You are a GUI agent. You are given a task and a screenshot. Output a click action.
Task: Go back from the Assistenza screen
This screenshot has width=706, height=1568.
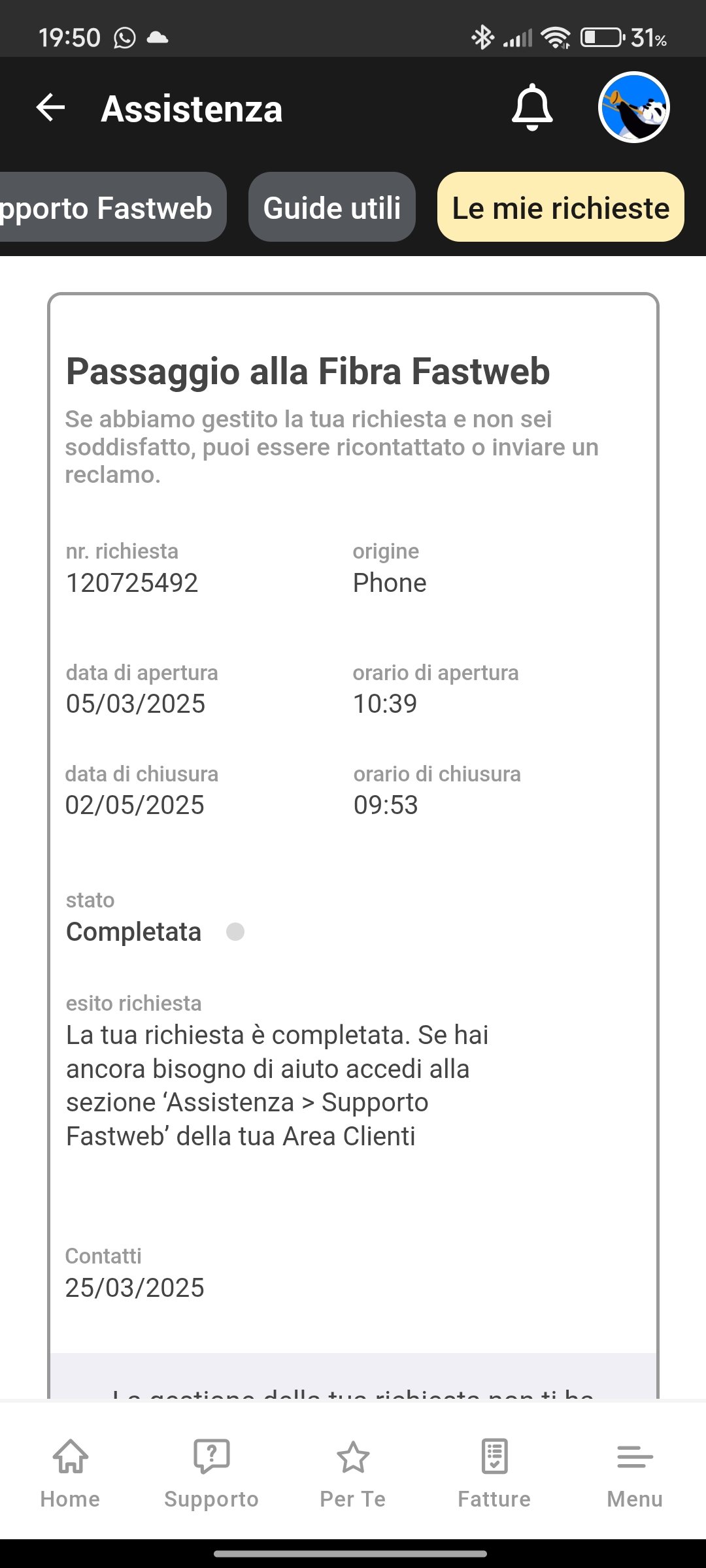[51, 108]
